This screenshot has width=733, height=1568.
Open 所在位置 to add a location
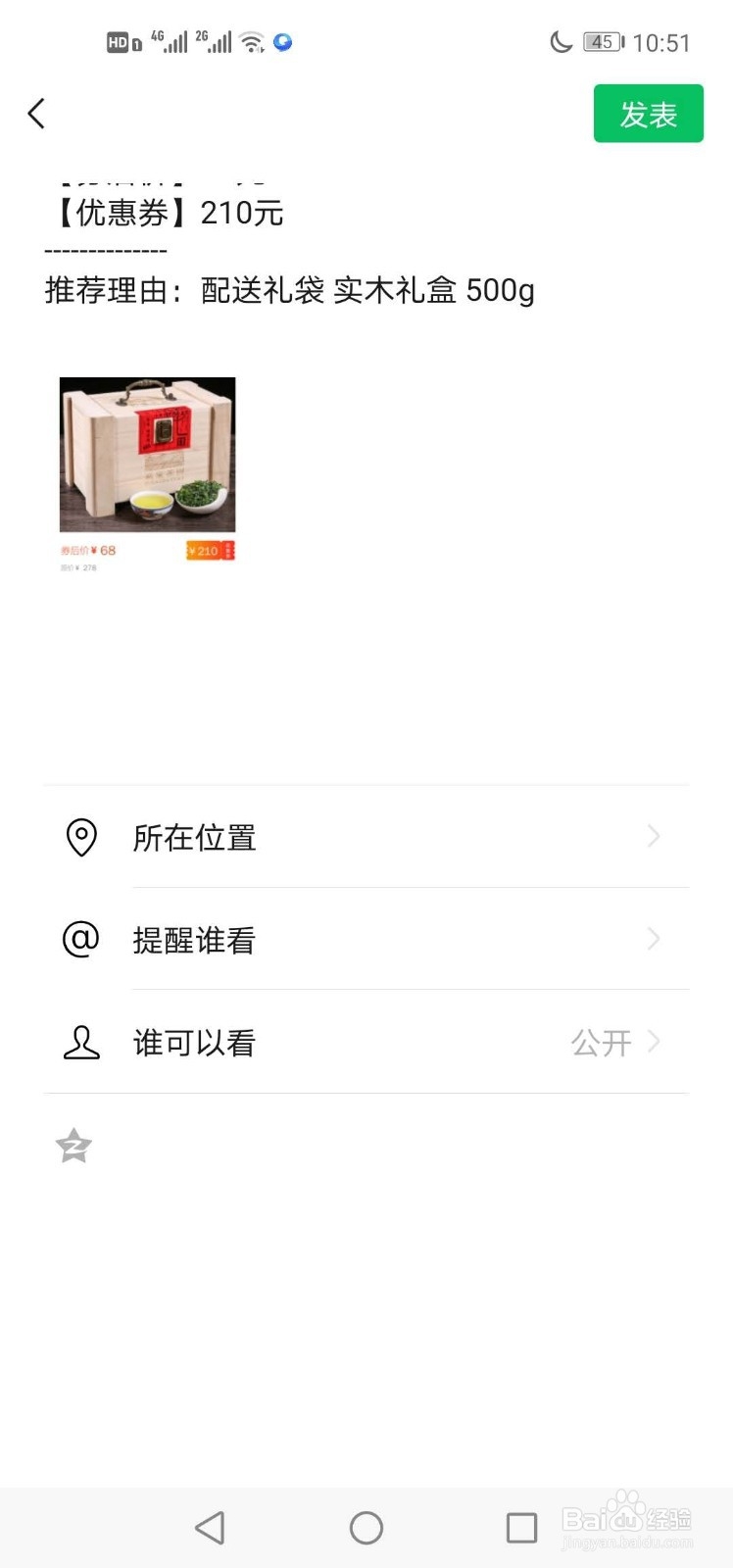point(366,837)
